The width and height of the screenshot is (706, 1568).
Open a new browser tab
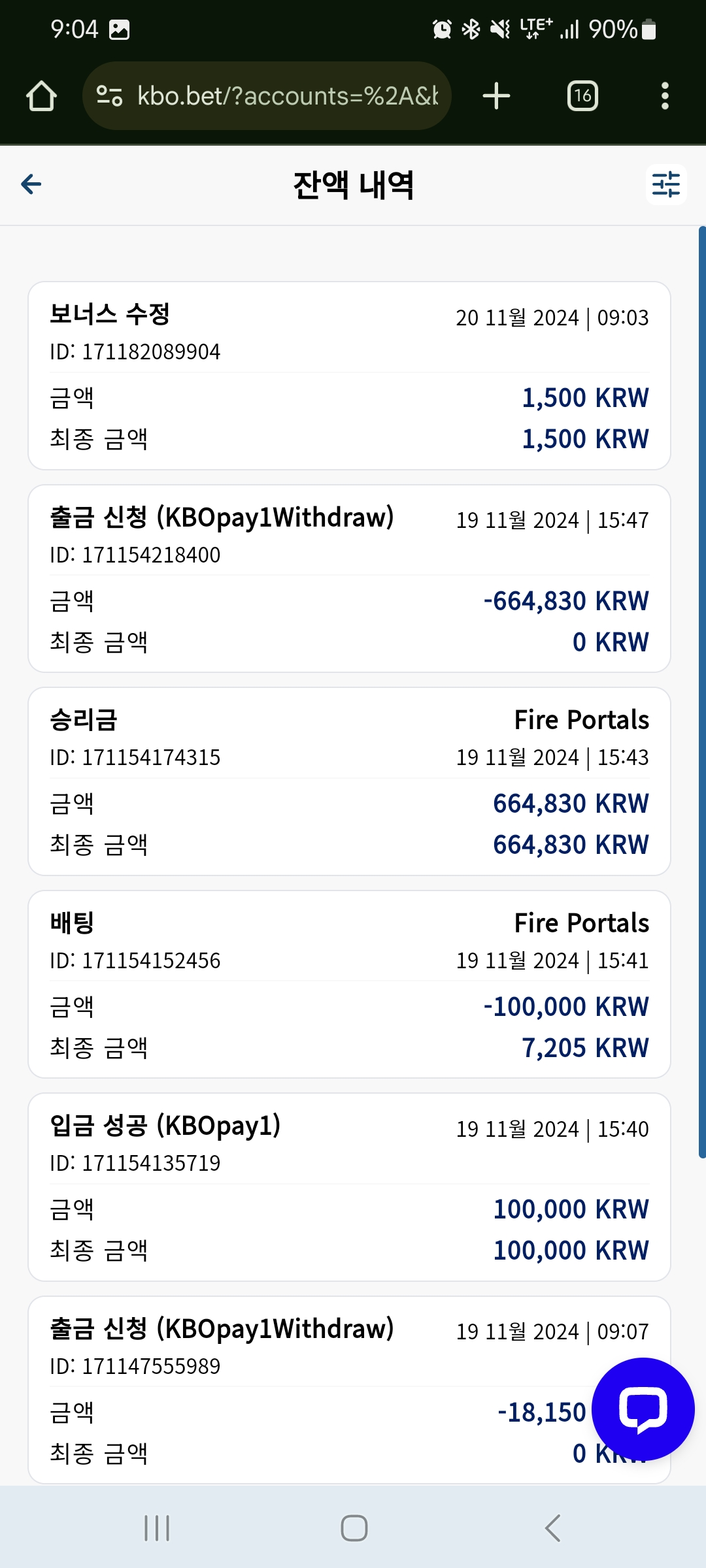point(496,96)
